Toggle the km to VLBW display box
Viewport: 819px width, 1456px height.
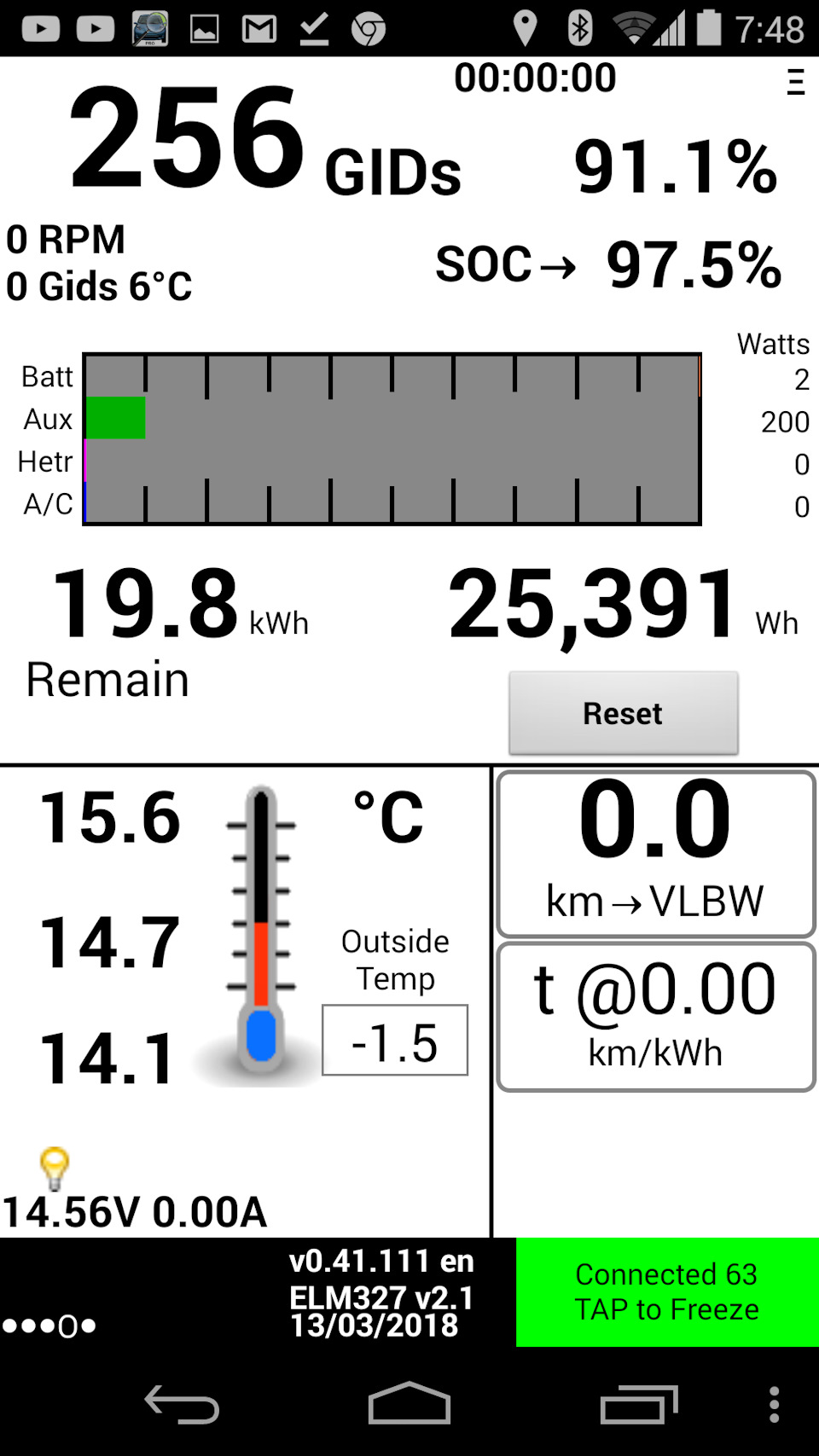point(654,853)
